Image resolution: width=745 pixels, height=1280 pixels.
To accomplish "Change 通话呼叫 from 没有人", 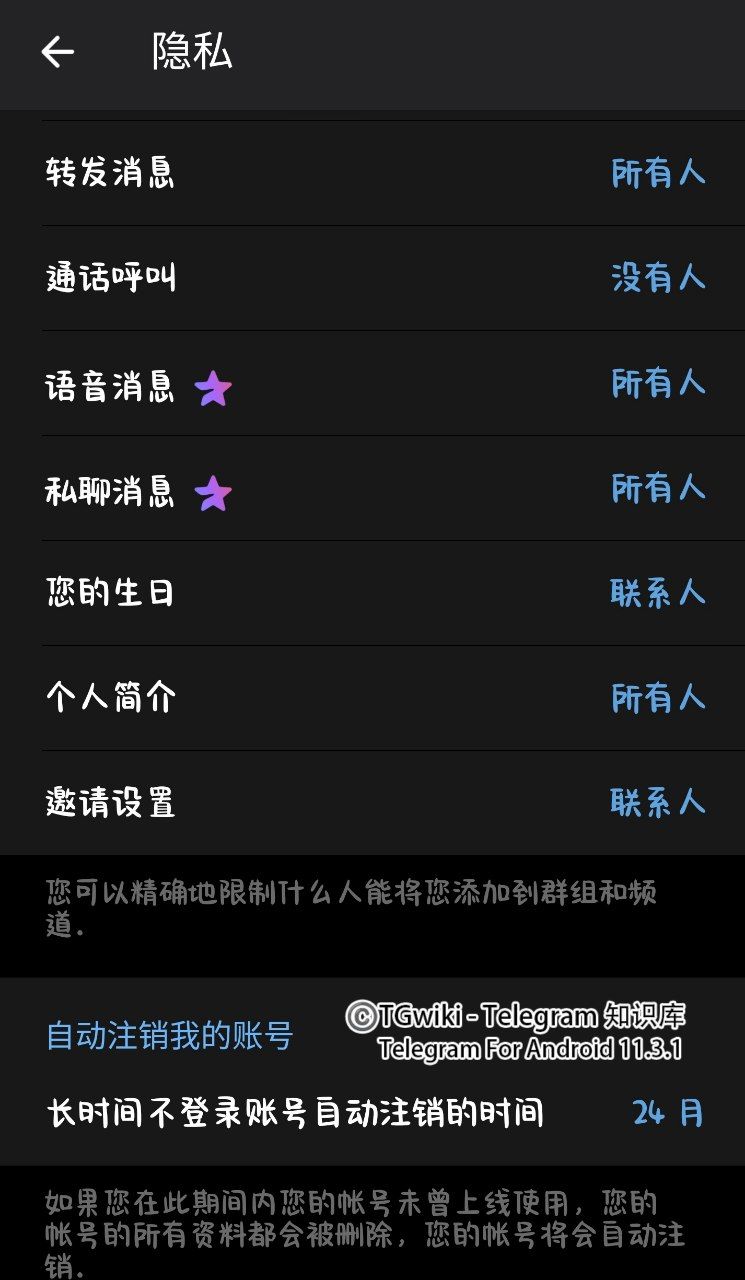I will tap(659, 277).
